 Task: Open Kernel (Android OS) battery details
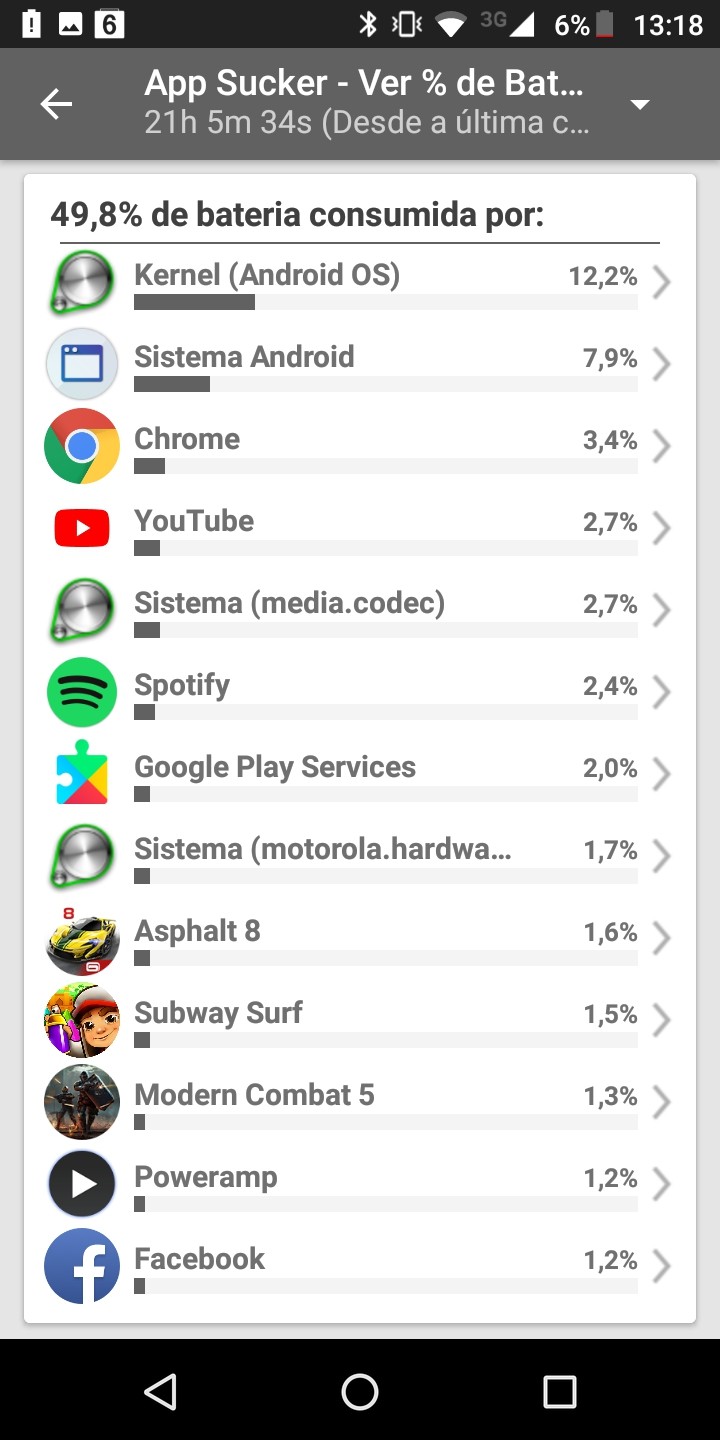click(x=360, y=284)
